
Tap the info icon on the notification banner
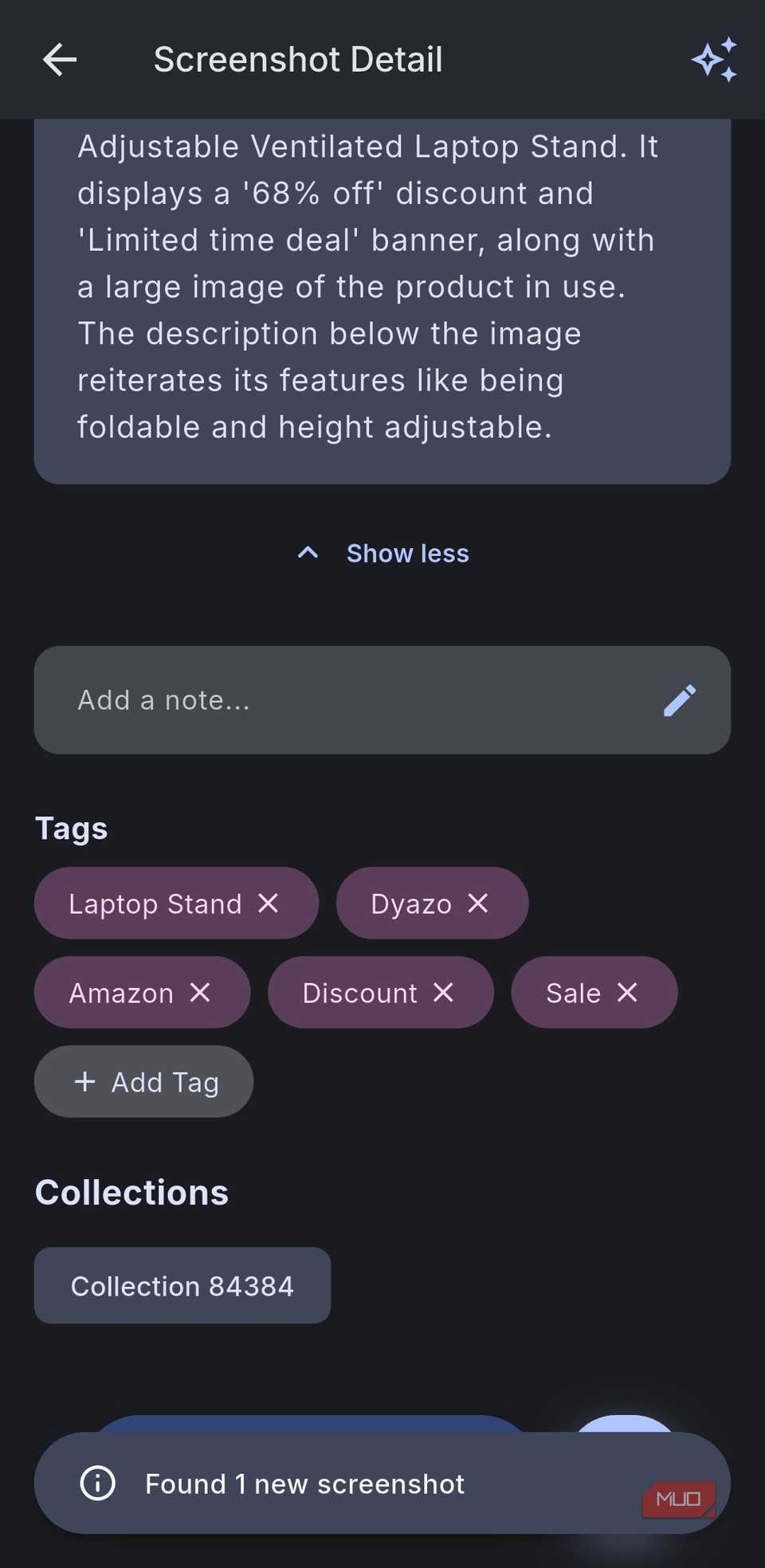(x=96, y=1483)
